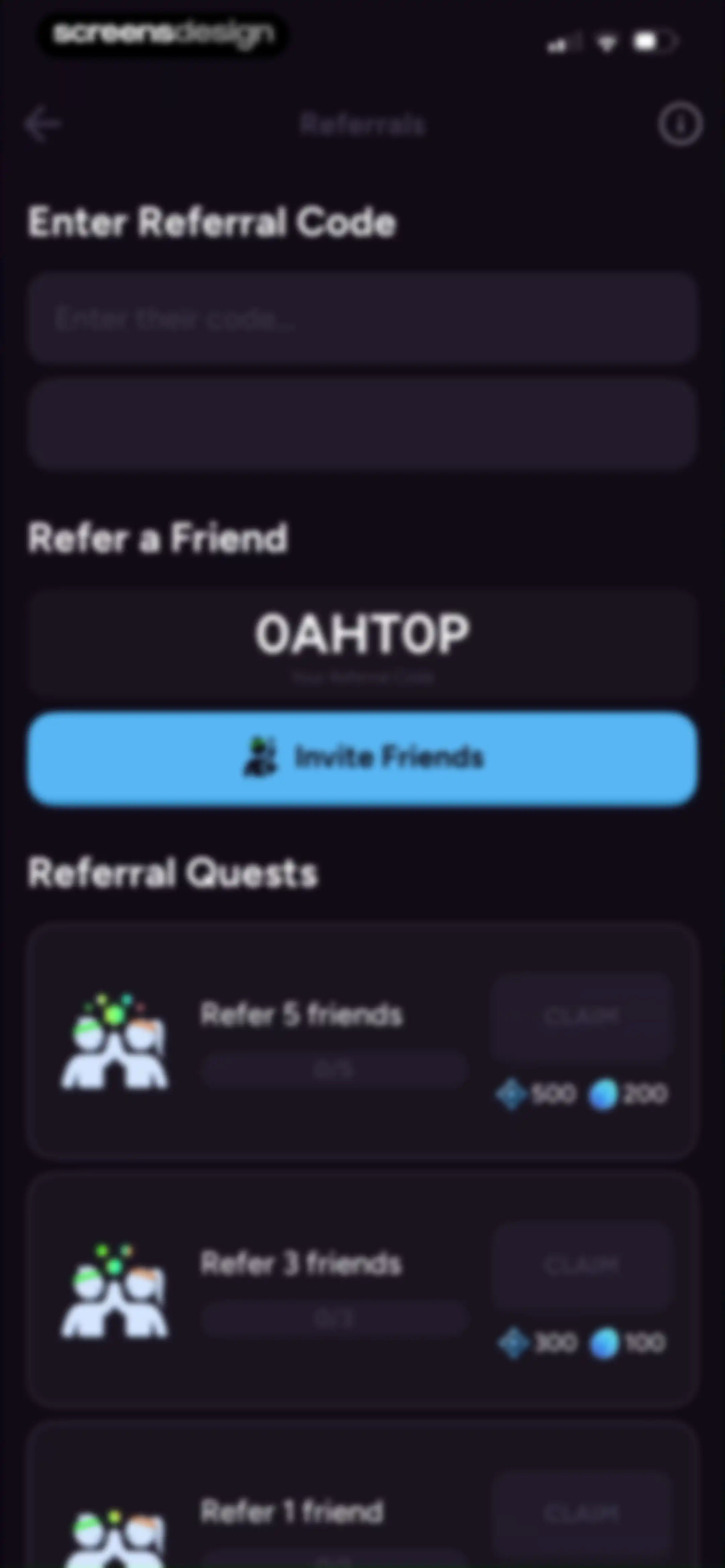Viewport: 725px width, 1568px height.
Task: Open the referrals info icon
Action: tap(680, 125)
